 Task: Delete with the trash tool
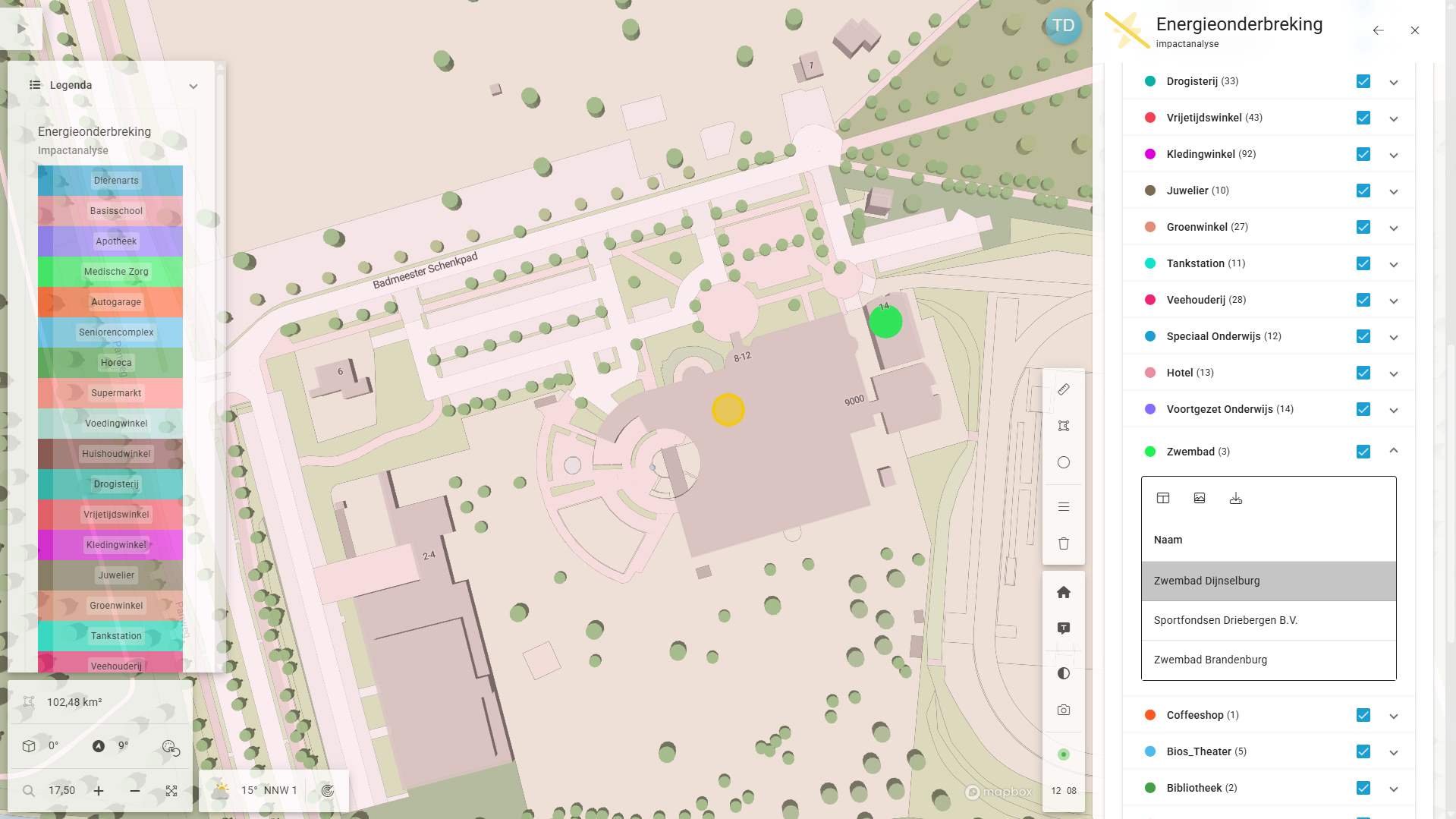pos(1063,543)
